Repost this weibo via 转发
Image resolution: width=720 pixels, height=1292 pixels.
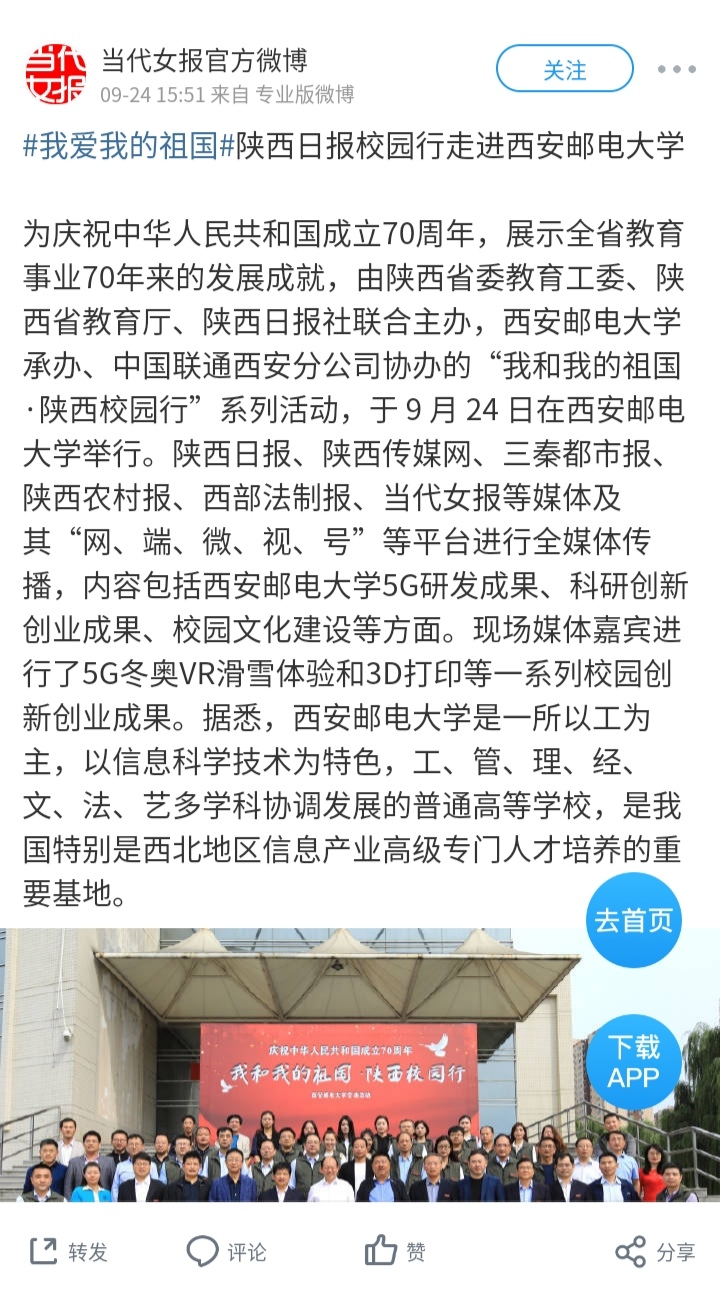pos(68,1251)
